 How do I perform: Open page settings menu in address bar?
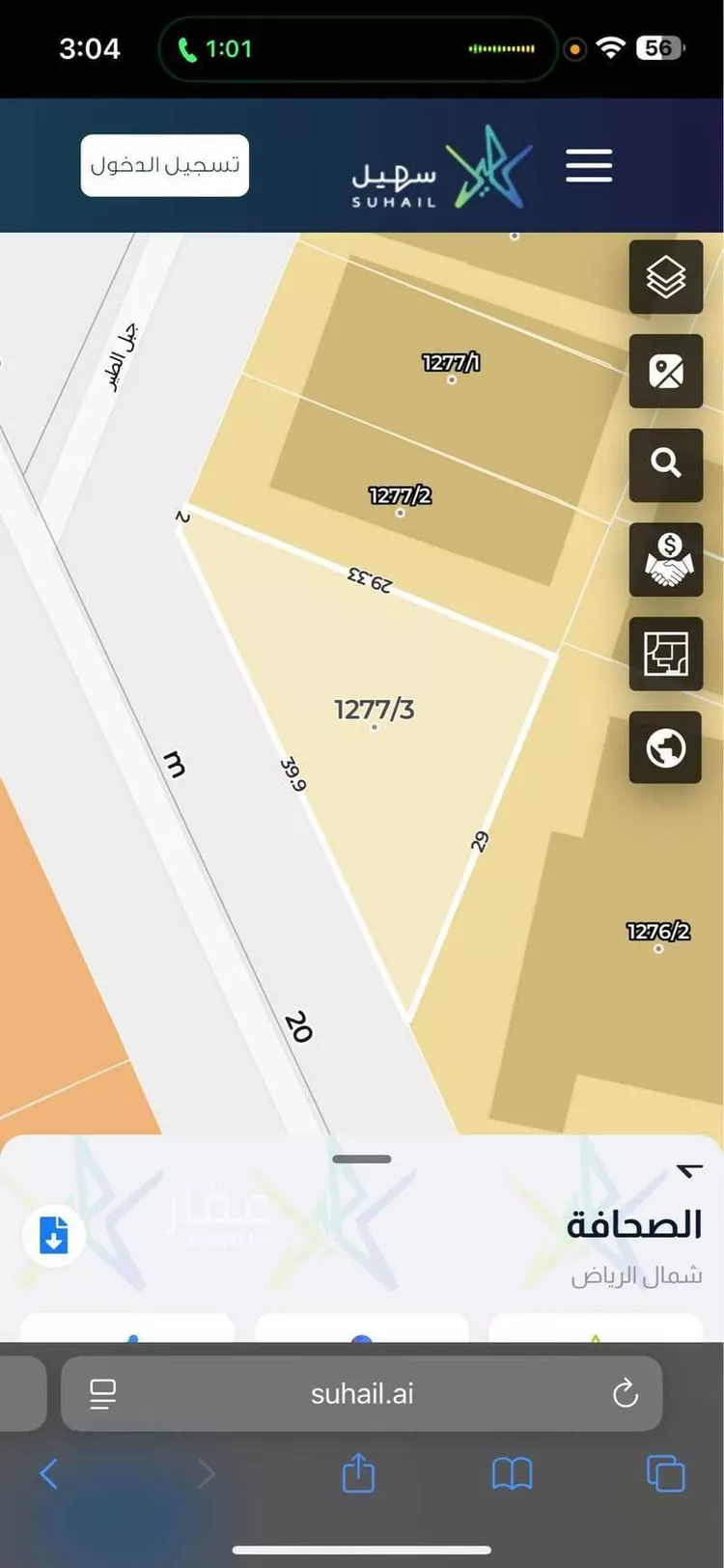(x=102, y=1393)
